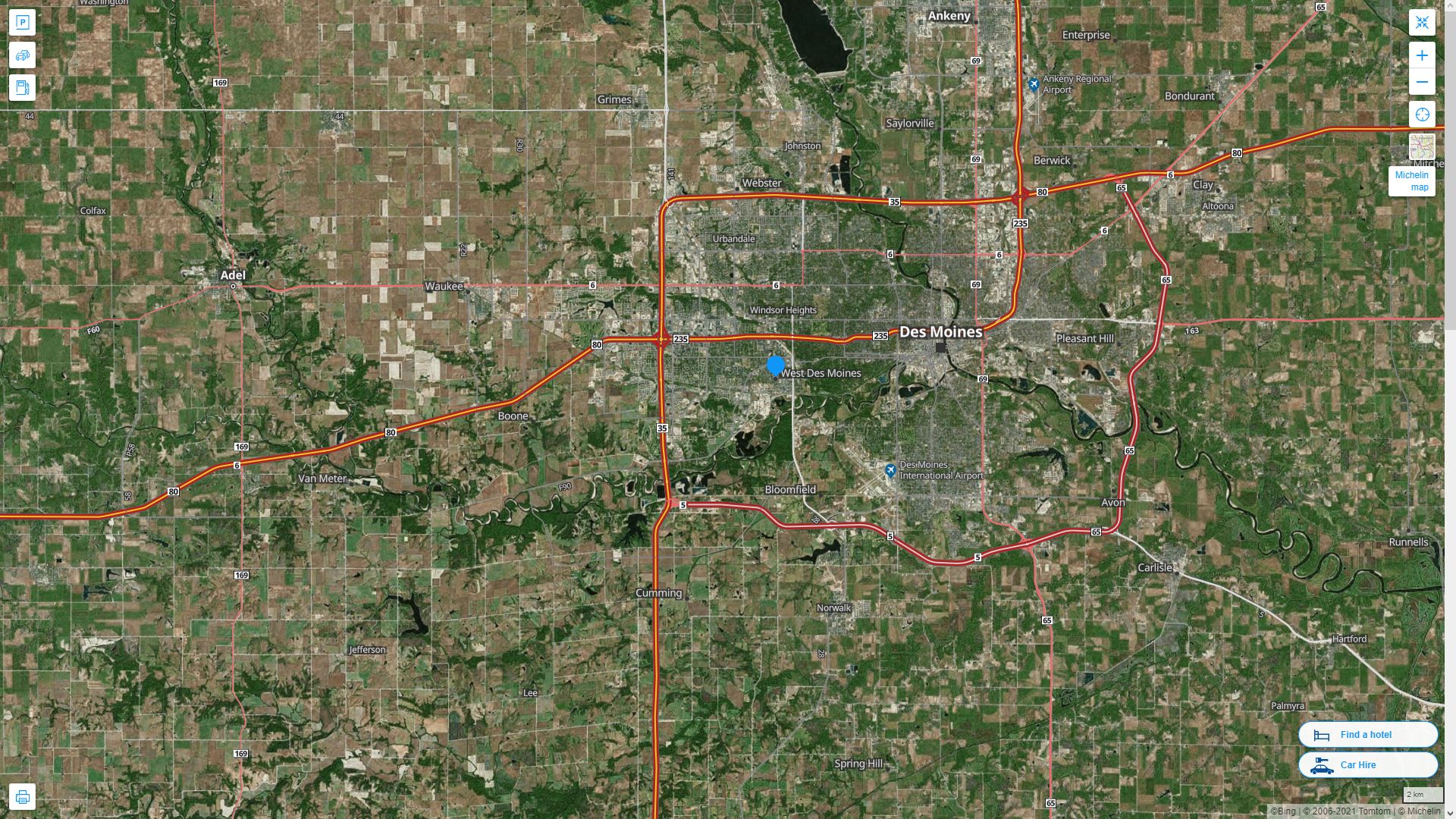Select the blue West Des Moines marker
The height and width of the screenshot is (819, 1456).
(775, 366)
